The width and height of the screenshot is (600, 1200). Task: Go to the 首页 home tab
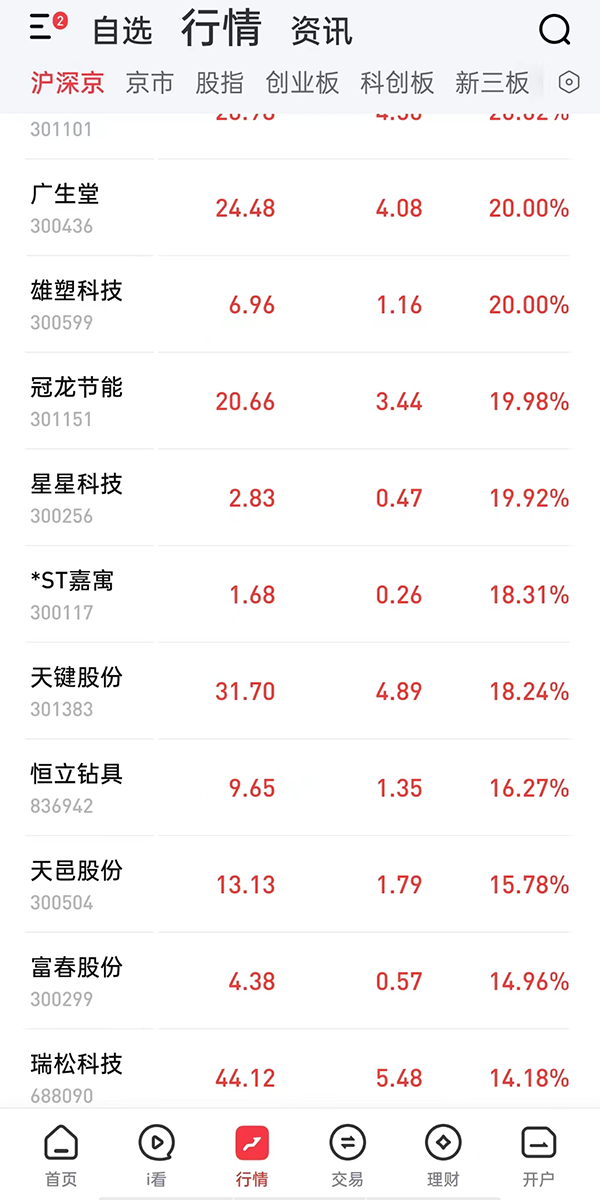61,1156
